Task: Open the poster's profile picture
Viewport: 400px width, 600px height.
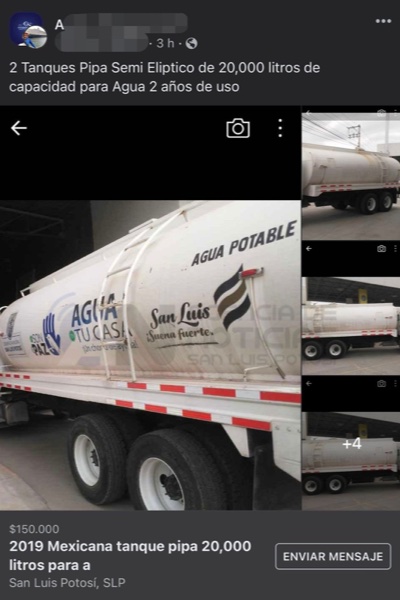Action: [28, 31]
